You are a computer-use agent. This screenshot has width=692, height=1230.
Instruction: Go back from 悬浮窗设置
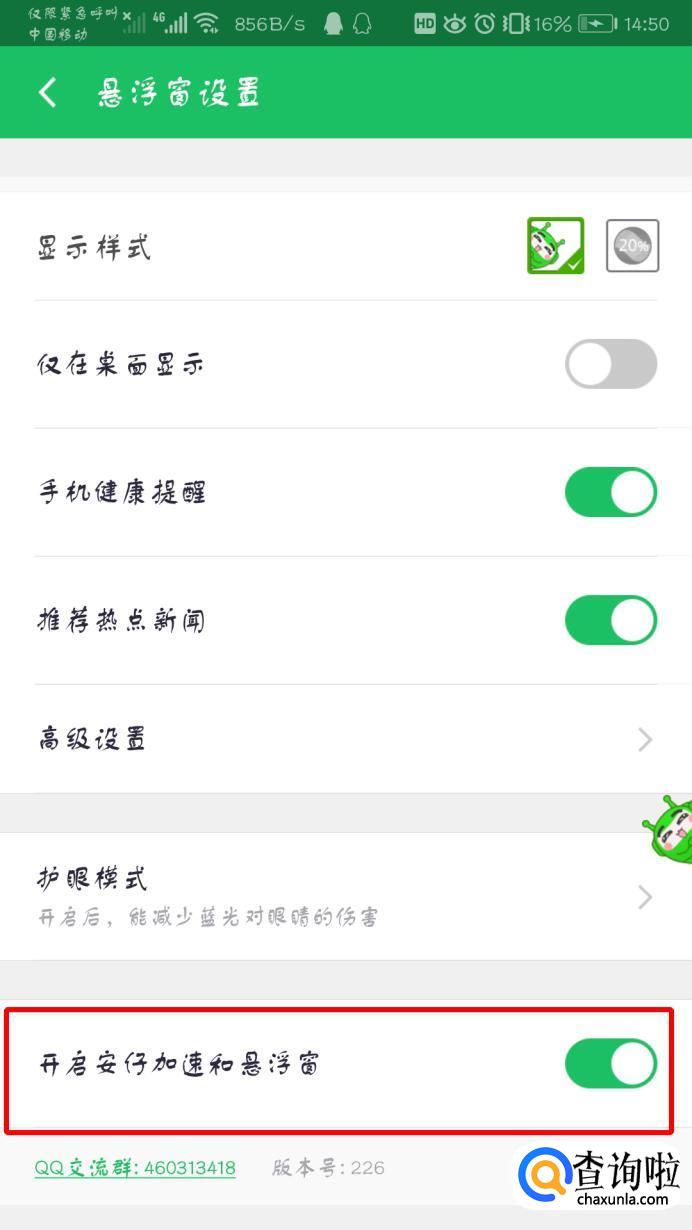pyautogui.click(x=47, y=93)
